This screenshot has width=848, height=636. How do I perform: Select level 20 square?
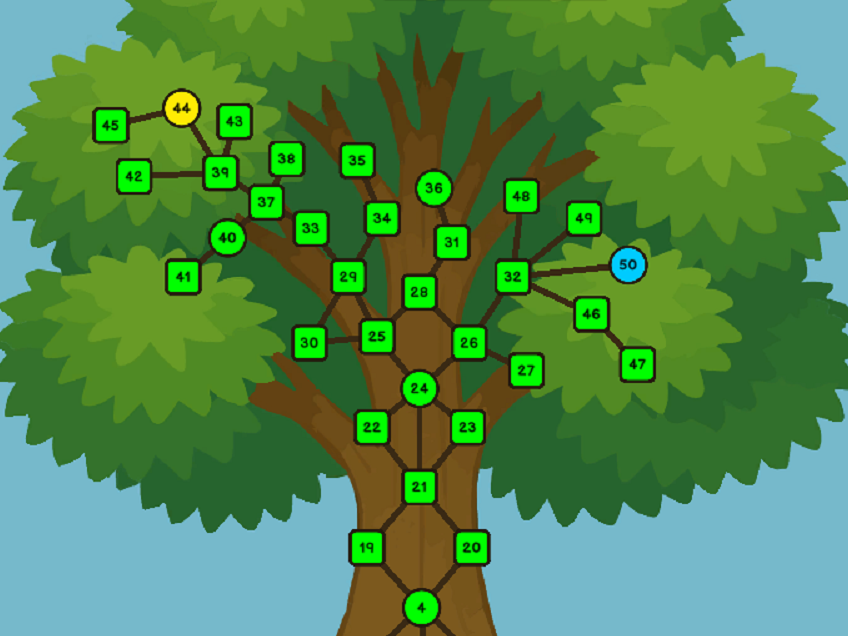click(472, 548)
